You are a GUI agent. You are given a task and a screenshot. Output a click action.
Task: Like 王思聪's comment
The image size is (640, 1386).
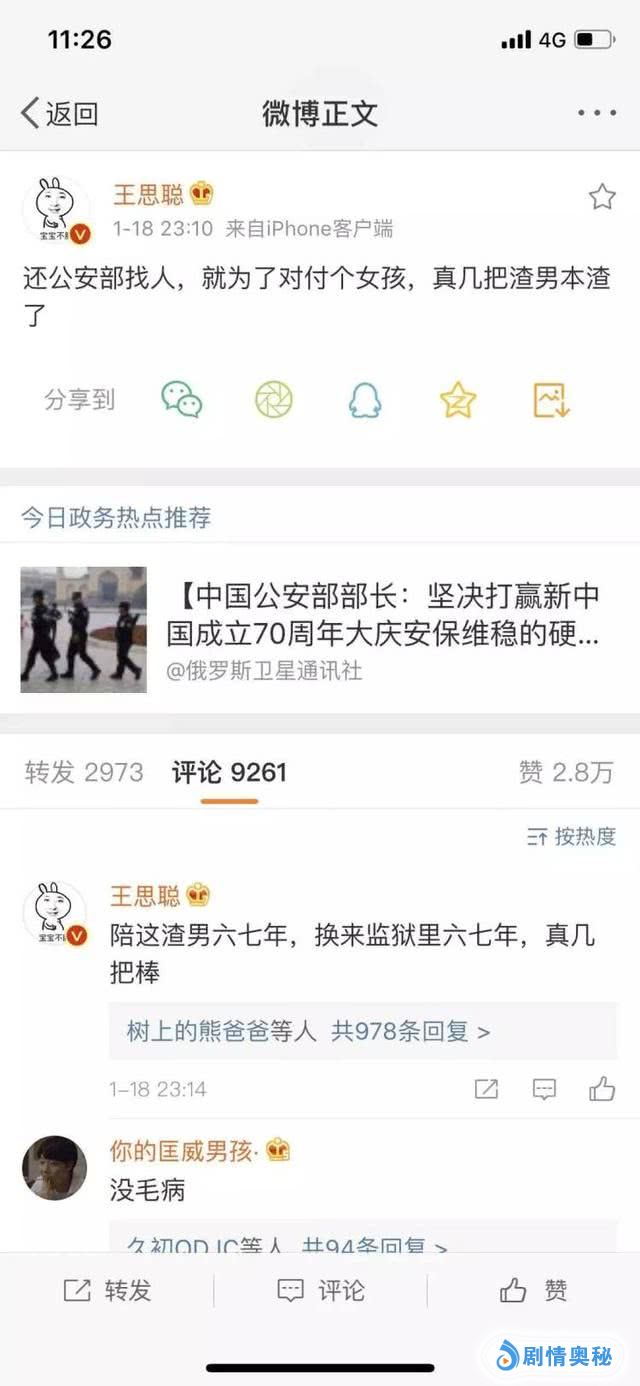point(602,1089)
